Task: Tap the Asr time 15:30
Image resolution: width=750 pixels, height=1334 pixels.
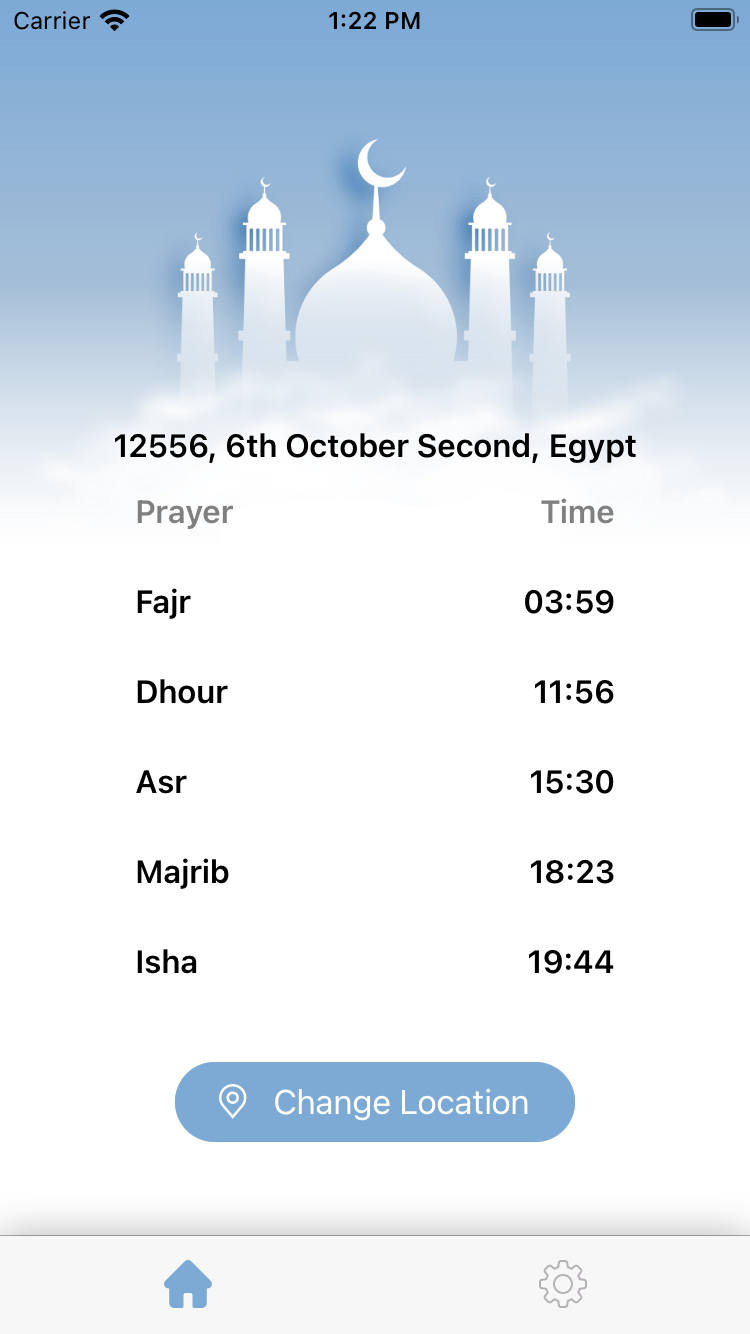Action: (x=570, y=782)
